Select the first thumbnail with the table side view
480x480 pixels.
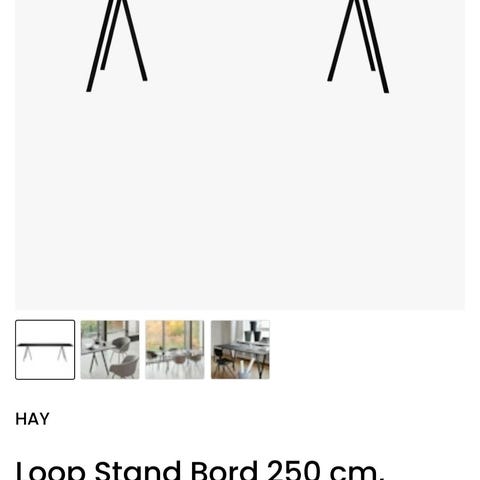(45, 350)
